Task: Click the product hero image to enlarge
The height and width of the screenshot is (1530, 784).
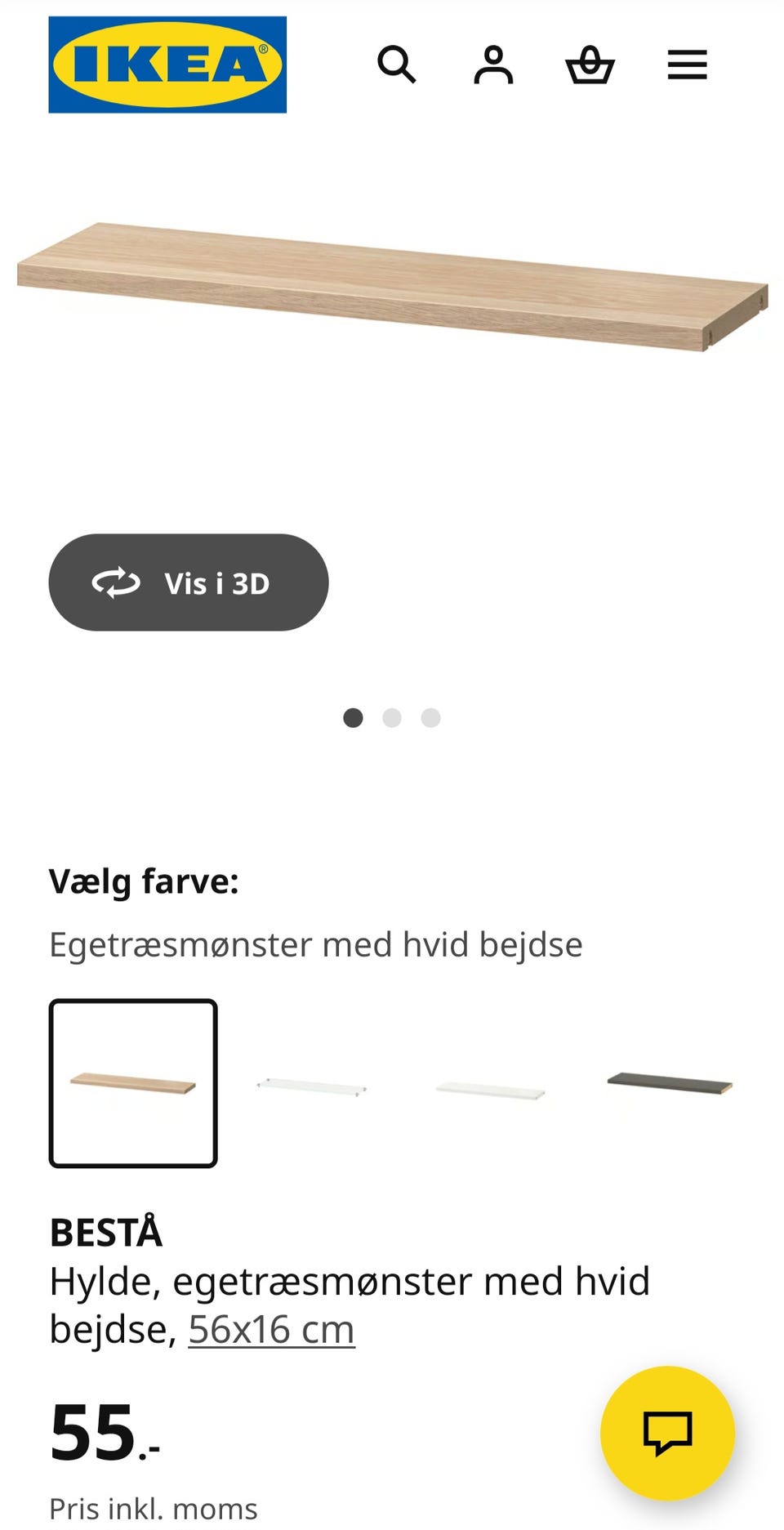Action: 392,286
